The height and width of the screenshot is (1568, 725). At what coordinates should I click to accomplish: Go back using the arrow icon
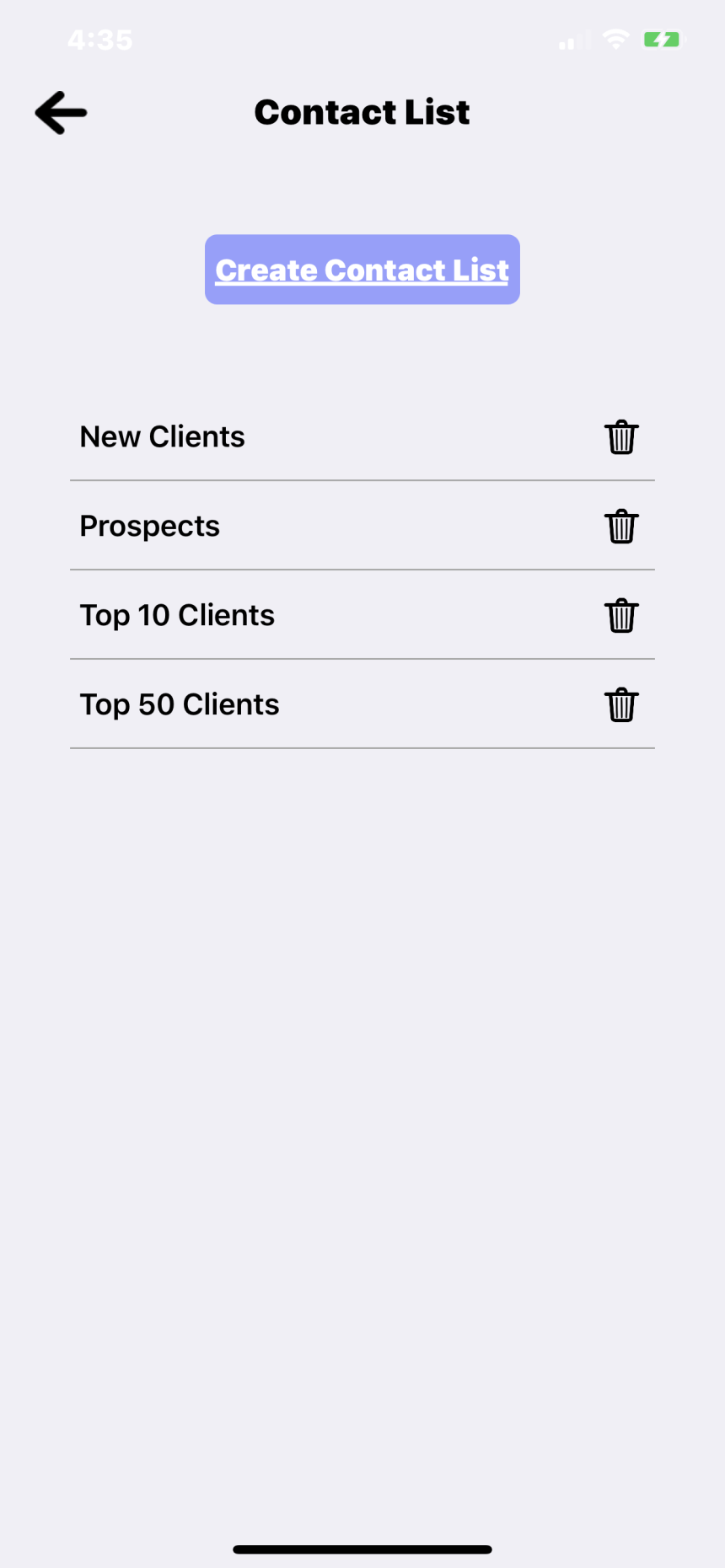(x=61, y=113)
